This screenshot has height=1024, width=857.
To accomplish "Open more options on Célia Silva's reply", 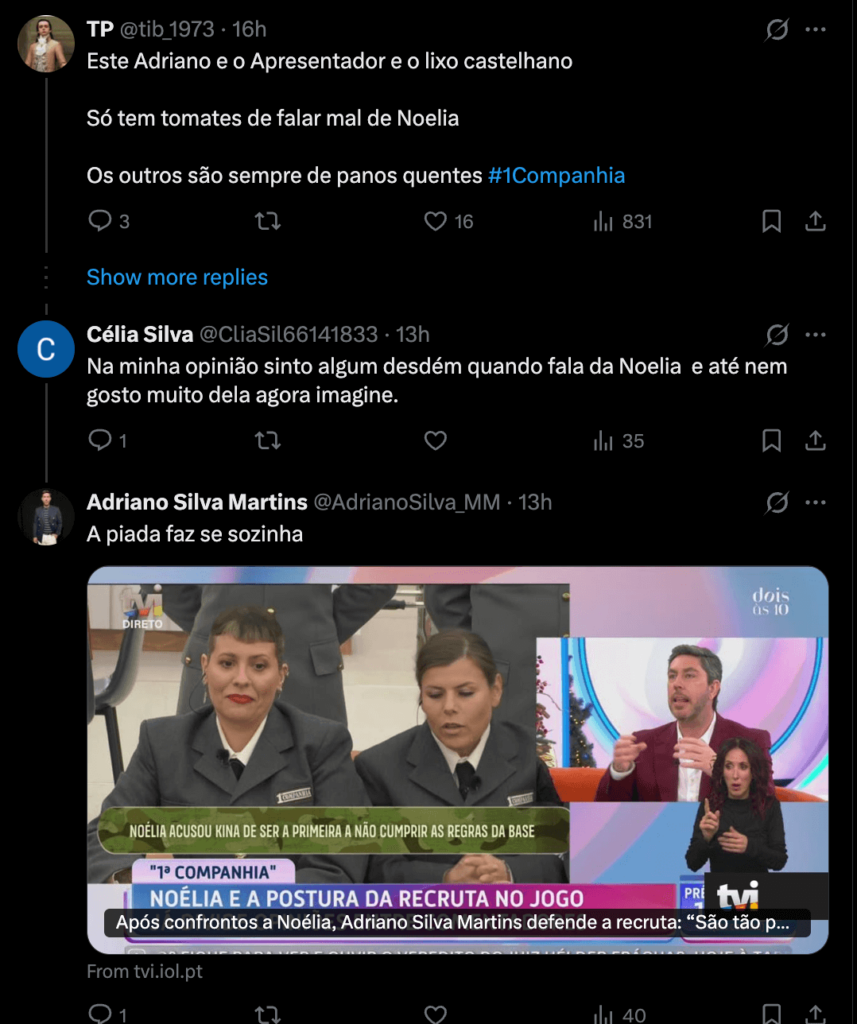I will click(815, 334).
